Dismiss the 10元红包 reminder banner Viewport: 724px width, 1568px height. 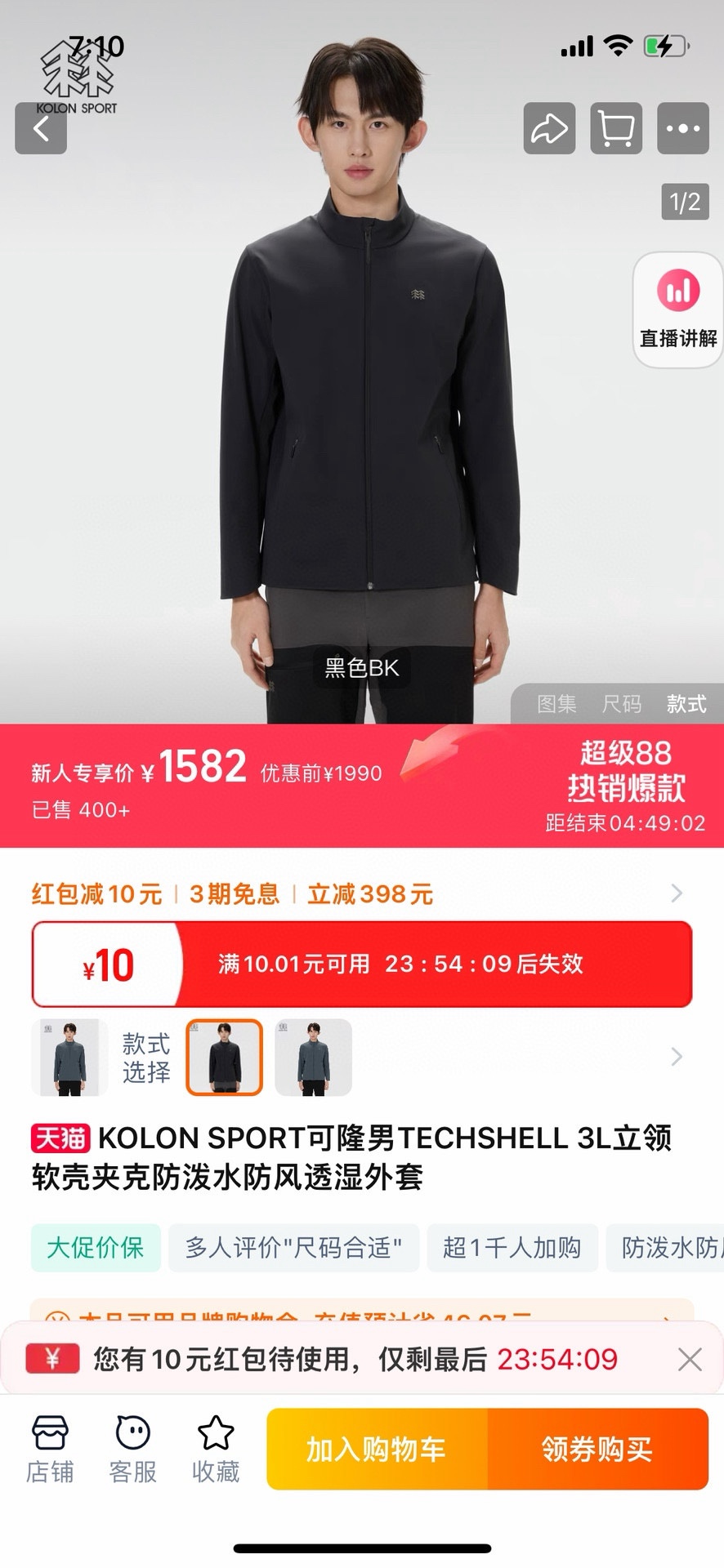pos(690,1360)
